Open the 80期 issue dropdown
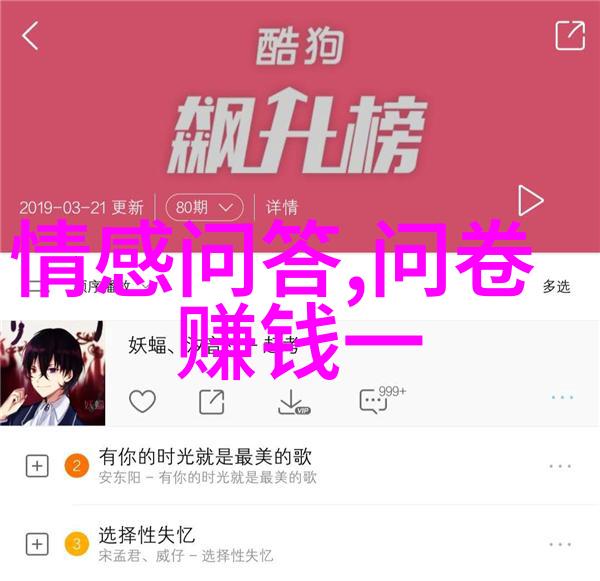 pos(203,207)
